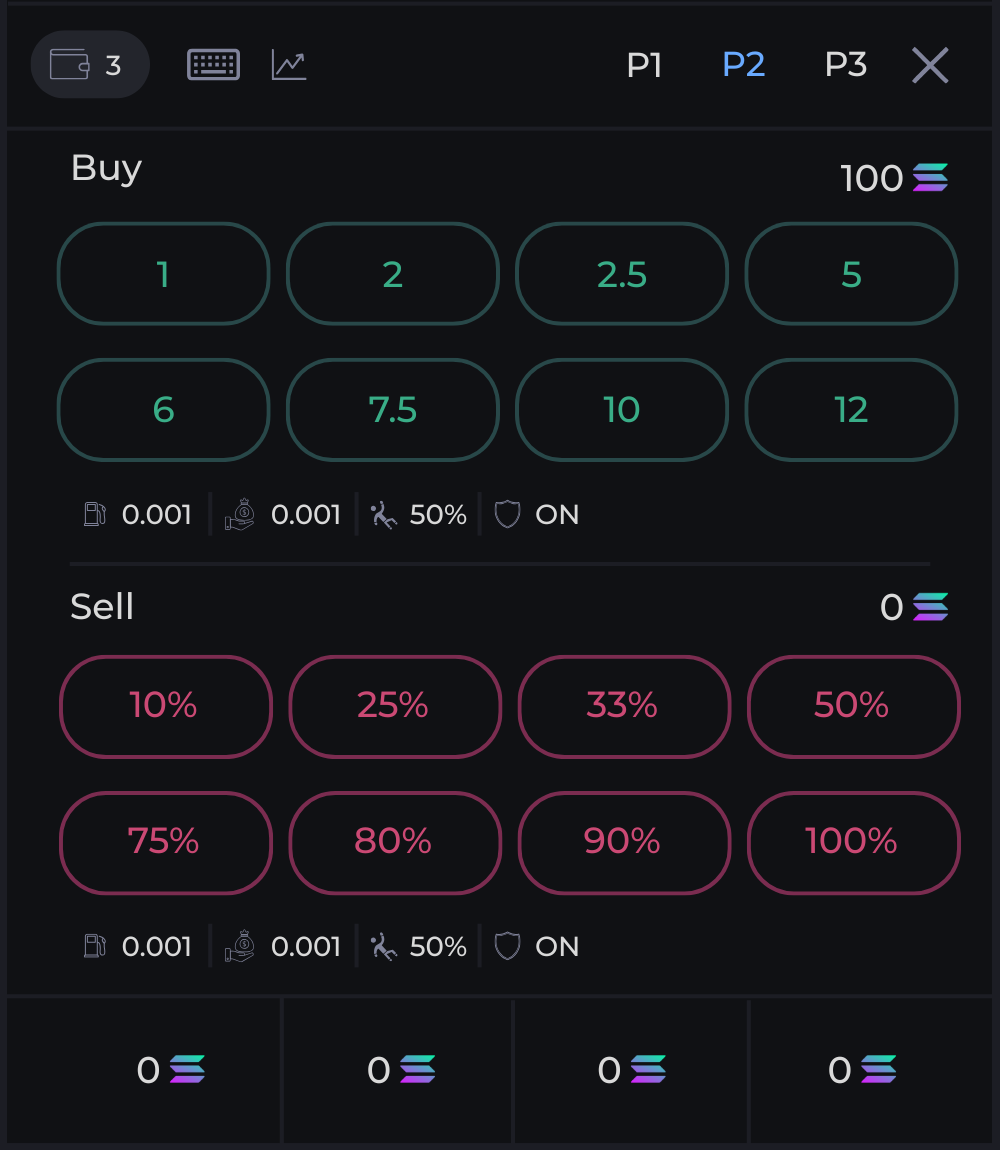This screenshot has height=1150, width=1000.
Task: Open the keyboard hotkeys panel
Action: coord(213,63)
